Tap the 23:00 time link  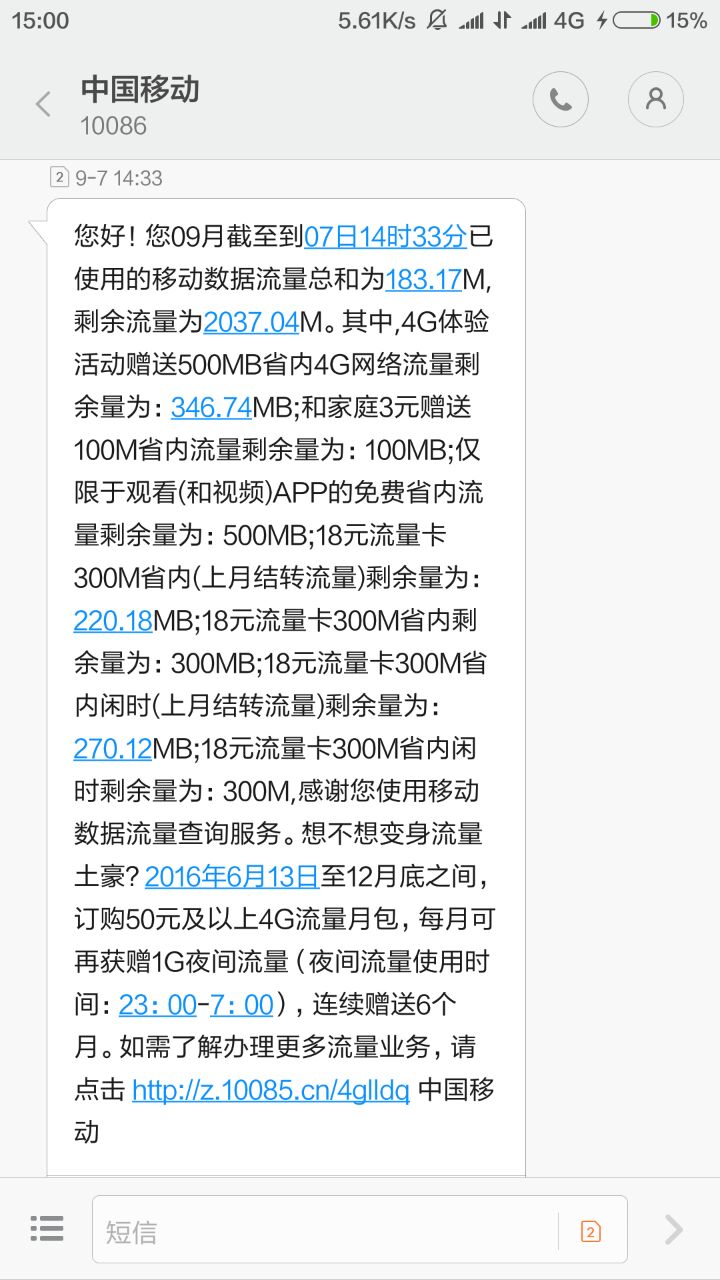point(157,1004)
